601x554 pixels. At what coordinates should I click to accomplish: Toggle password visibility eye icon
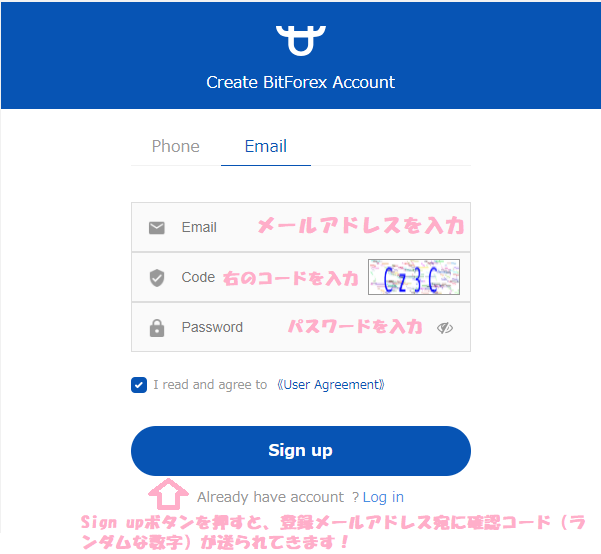(445, 327)
